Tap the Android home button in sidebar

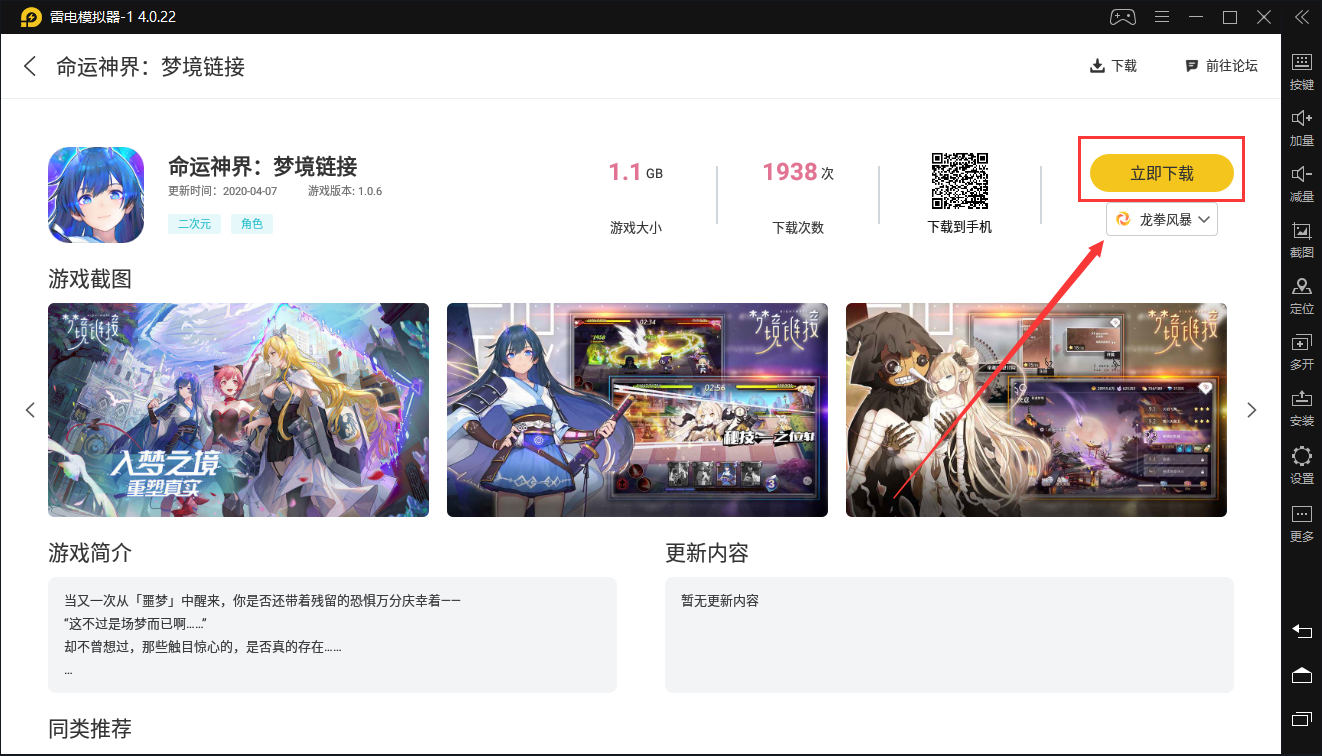(x=1301, y=675)
